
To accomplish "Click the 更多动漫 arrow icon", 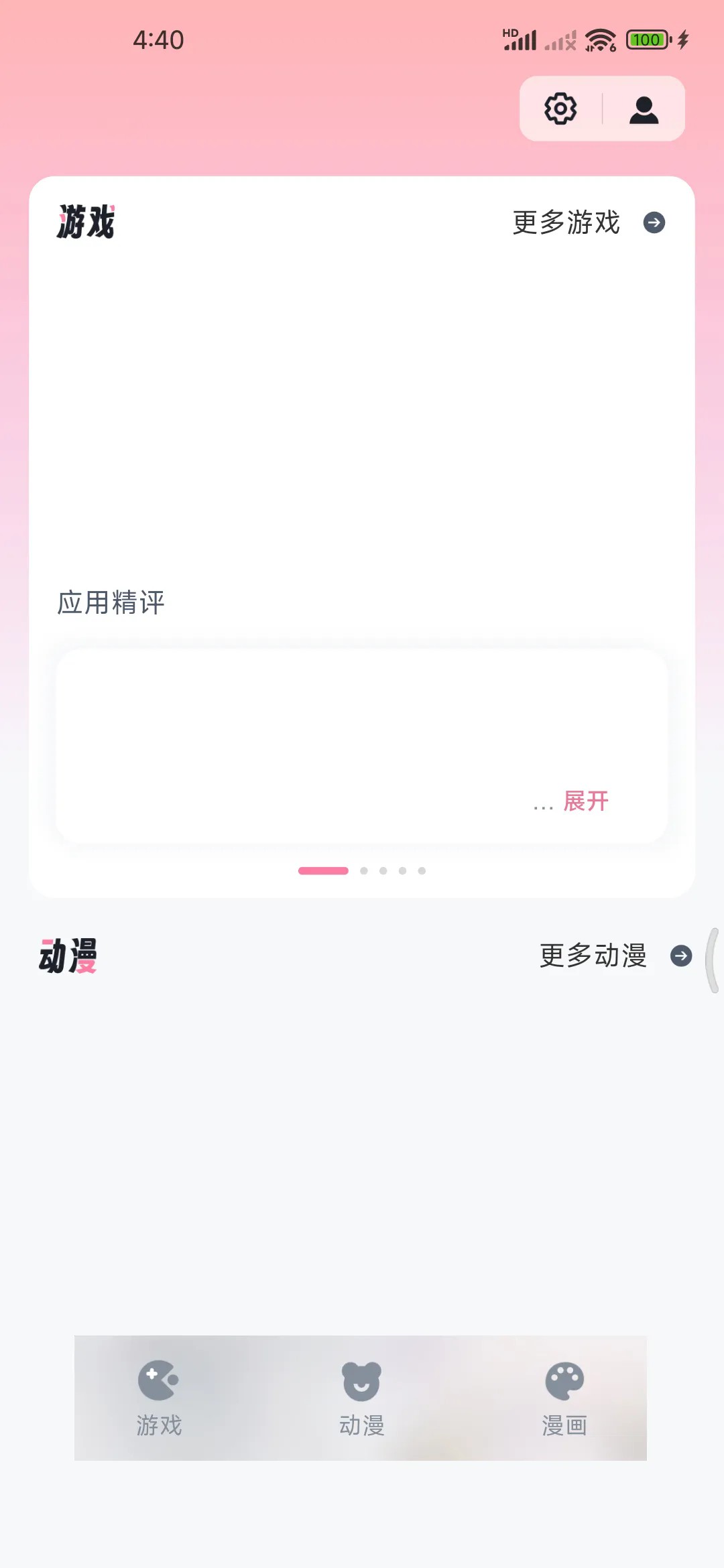I will coord(680,956).
